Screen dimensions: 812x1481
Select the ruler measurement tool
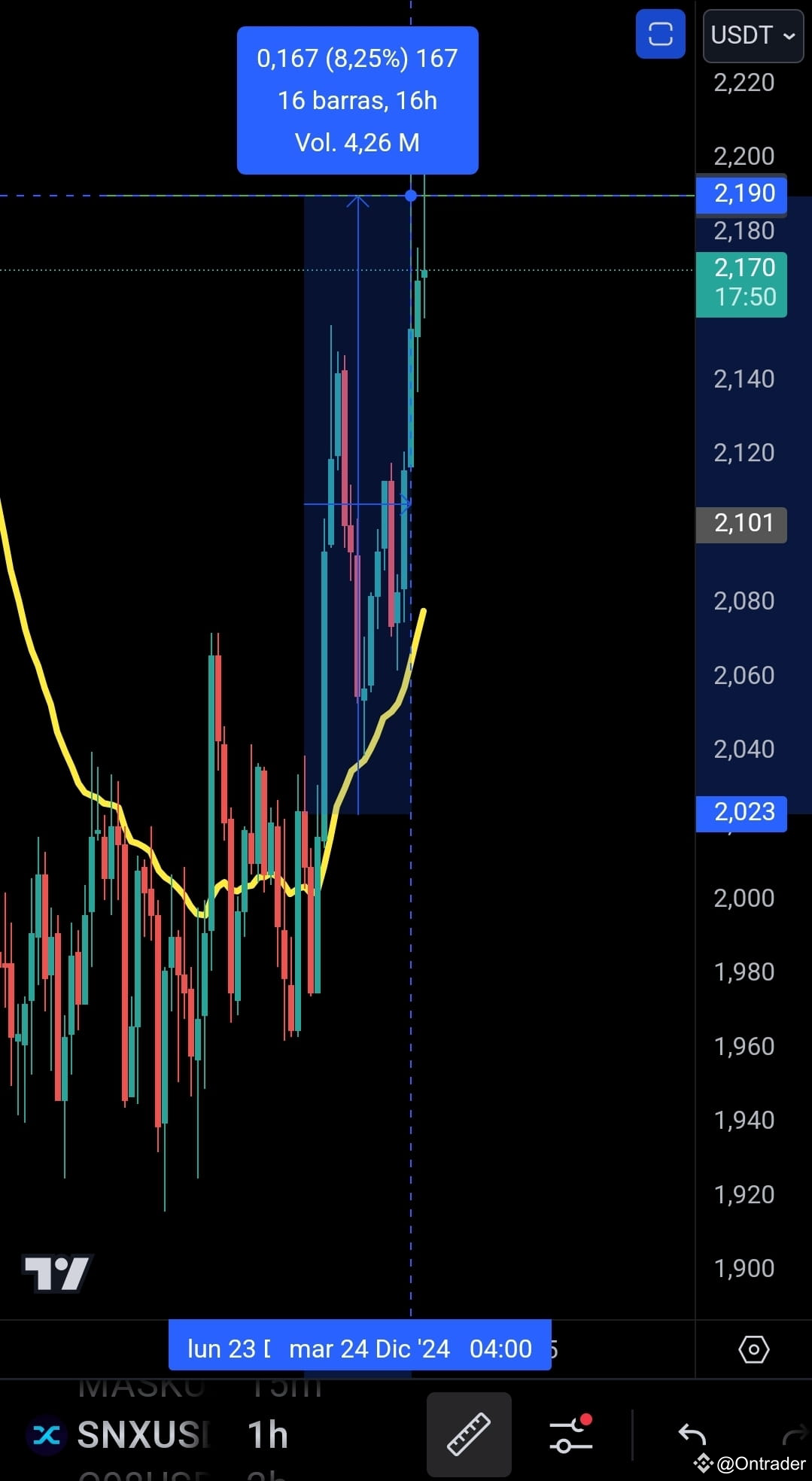point(468,1434)
